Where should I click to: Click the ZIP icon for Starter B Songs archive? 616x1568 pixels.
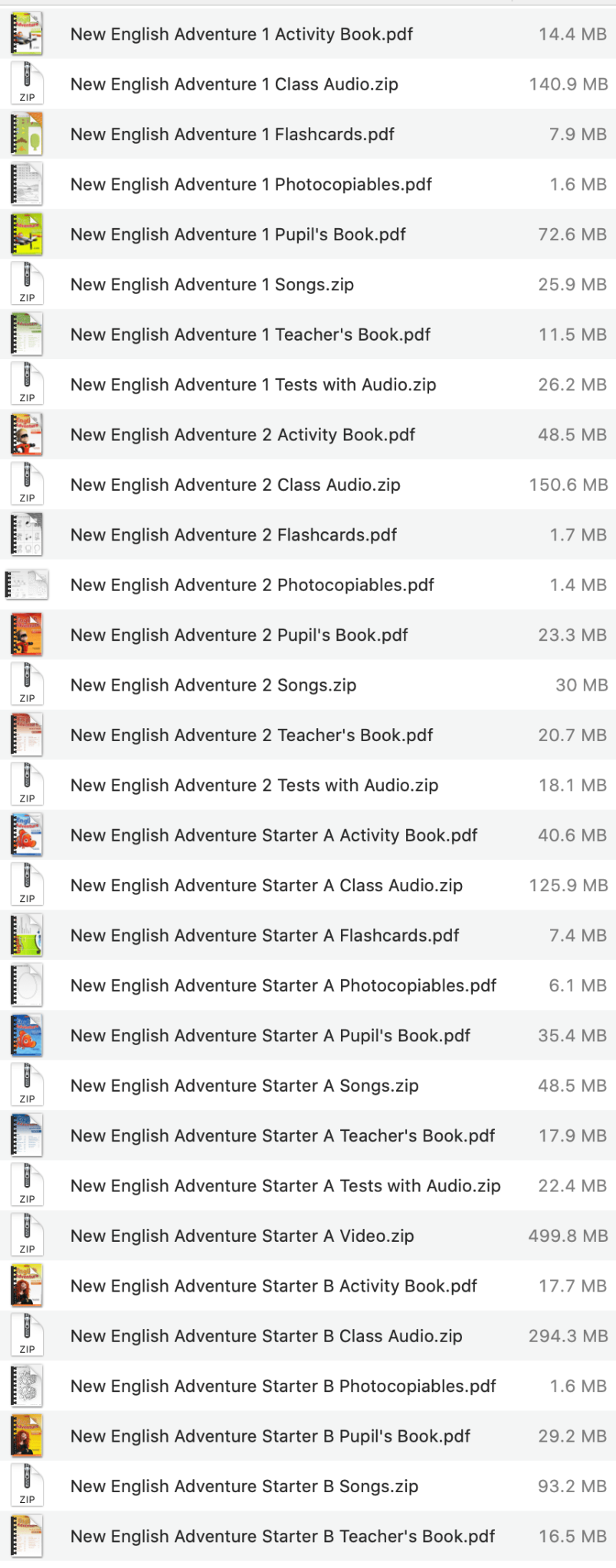27,1485
